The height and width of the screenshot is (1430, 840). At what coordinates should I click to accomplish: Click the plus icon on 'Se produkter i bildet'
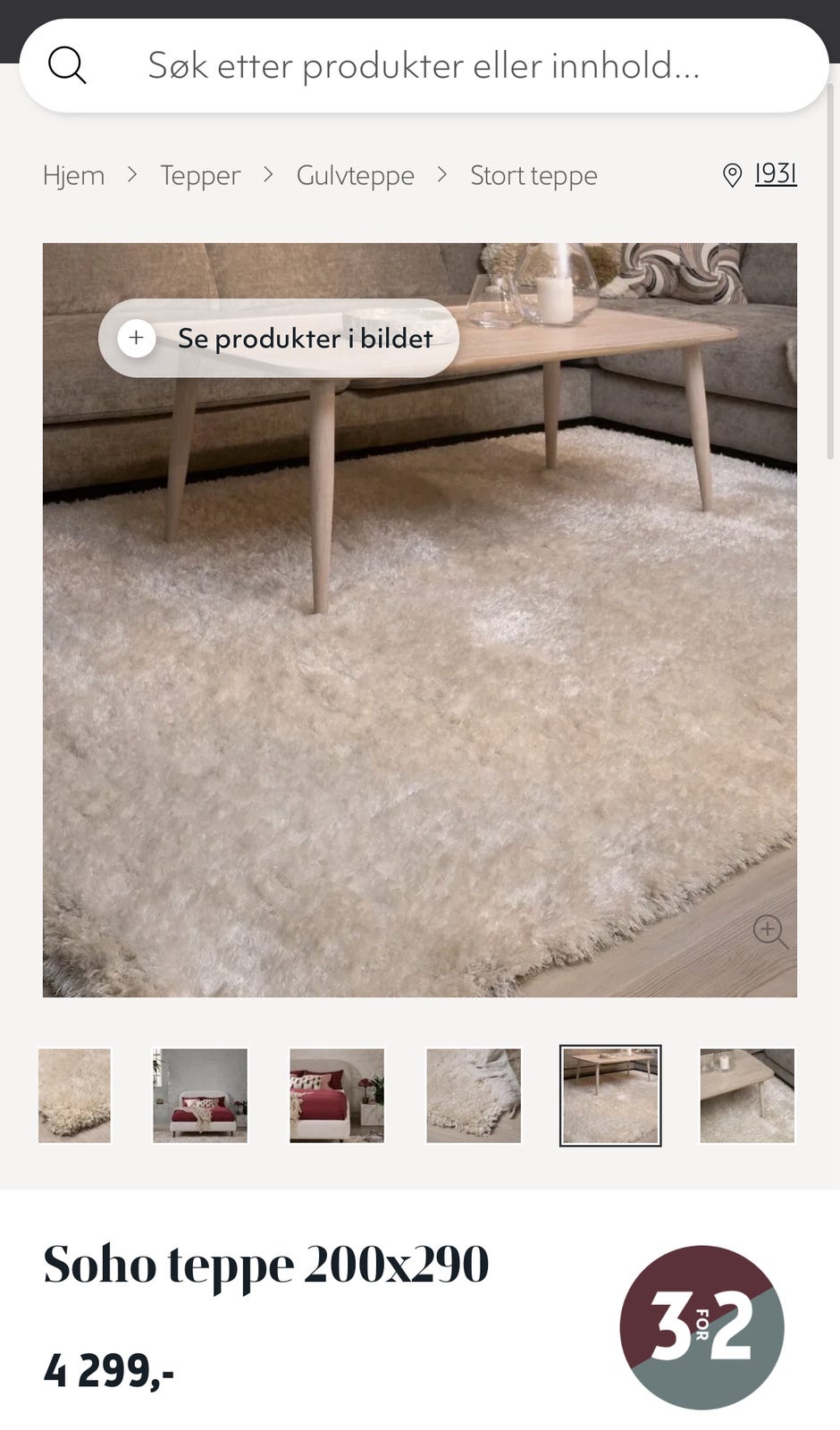(136, 339)
